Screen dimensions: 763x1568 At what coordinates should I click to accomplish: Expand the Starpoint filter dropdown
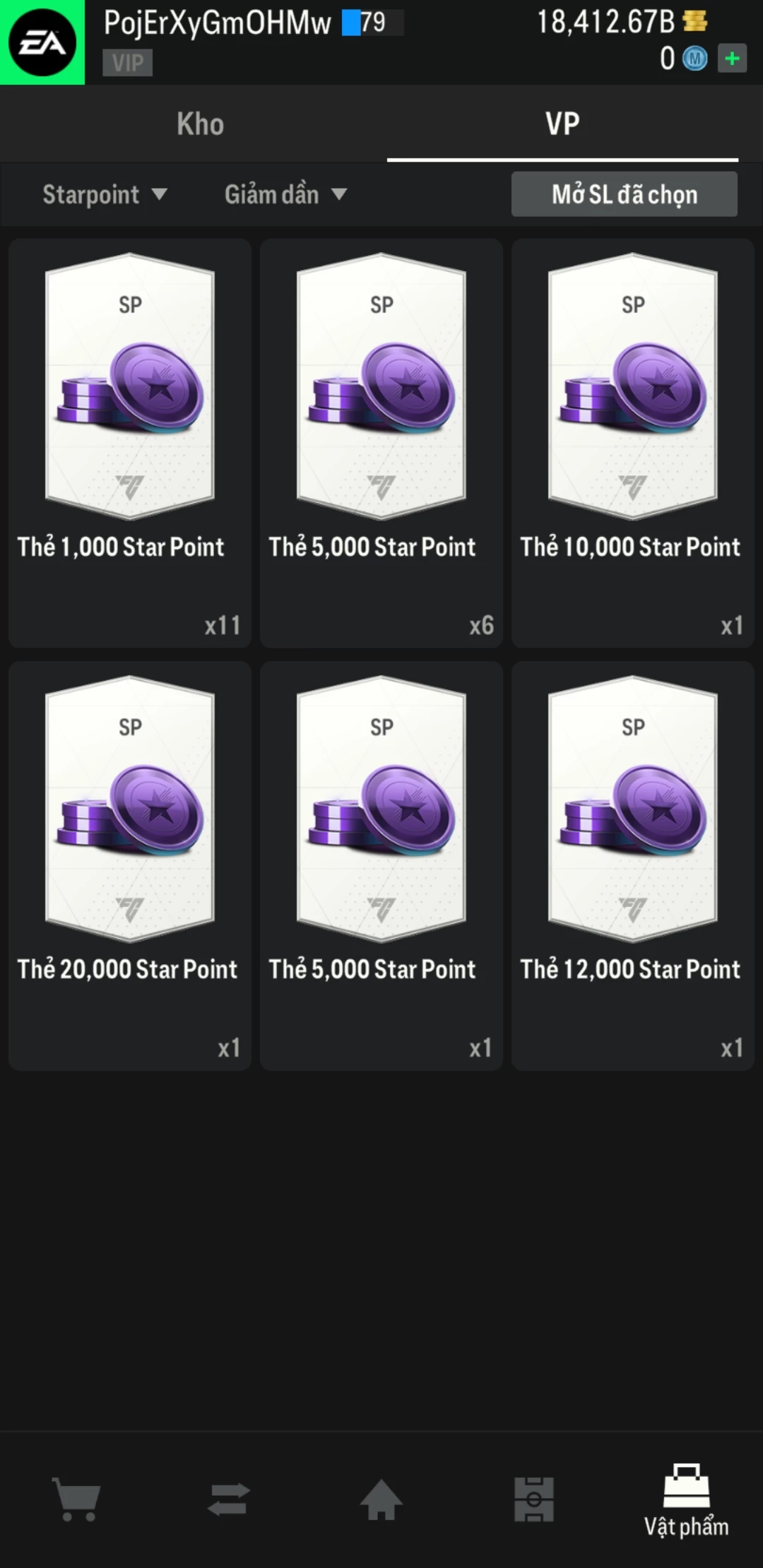click(x=105, y=194)
